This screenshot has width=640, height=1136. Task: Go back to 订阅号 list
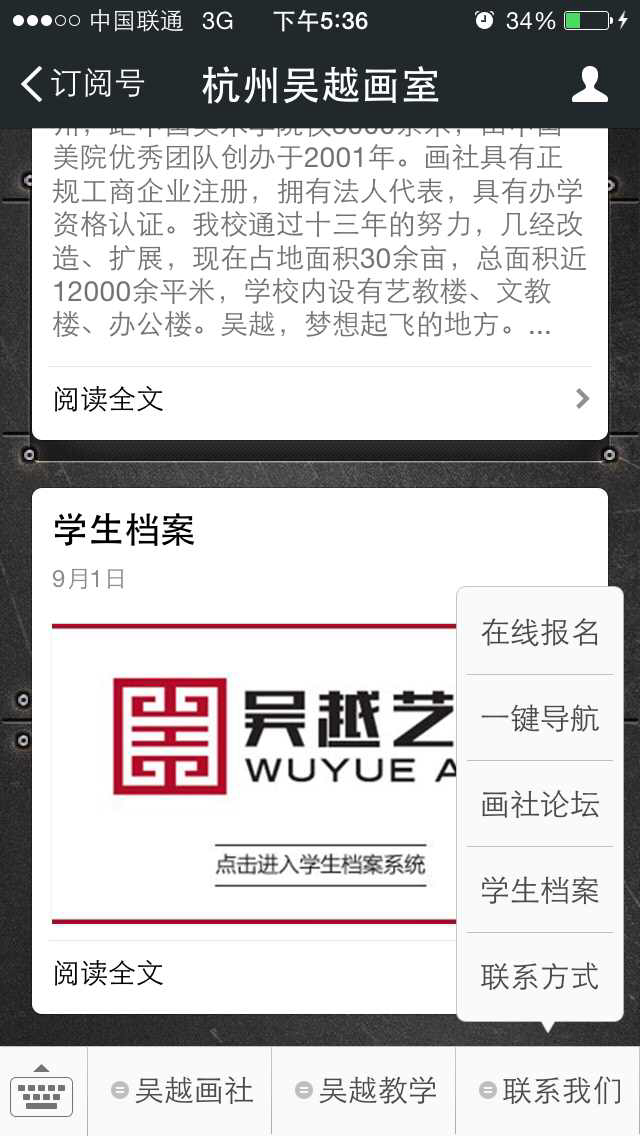(82, 84)
